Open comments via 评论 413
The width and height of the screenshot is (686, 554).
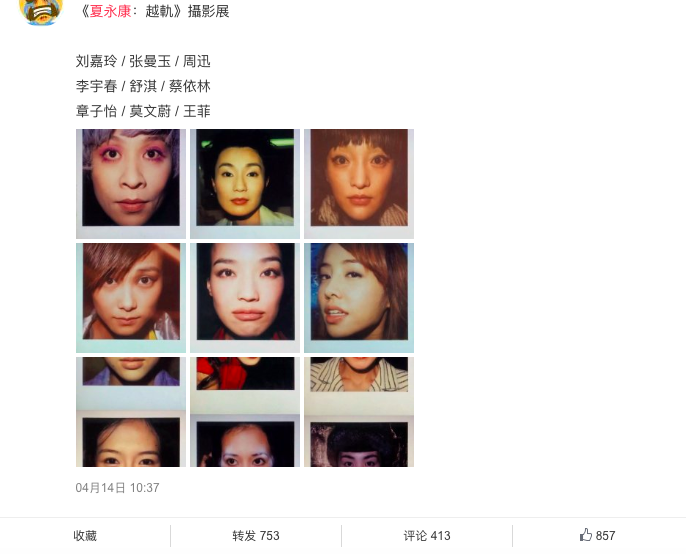427,536
